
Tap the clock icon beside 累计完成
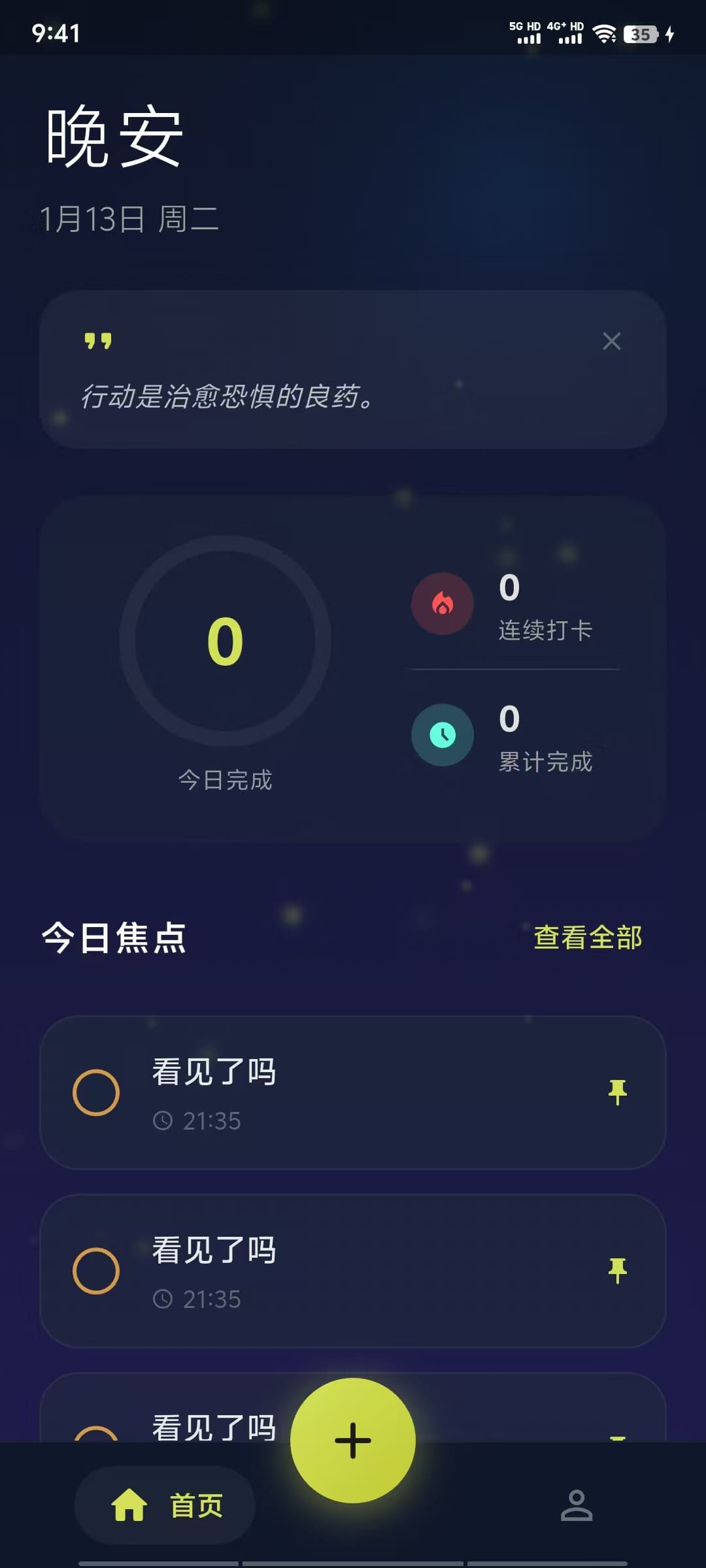point(443,735)
